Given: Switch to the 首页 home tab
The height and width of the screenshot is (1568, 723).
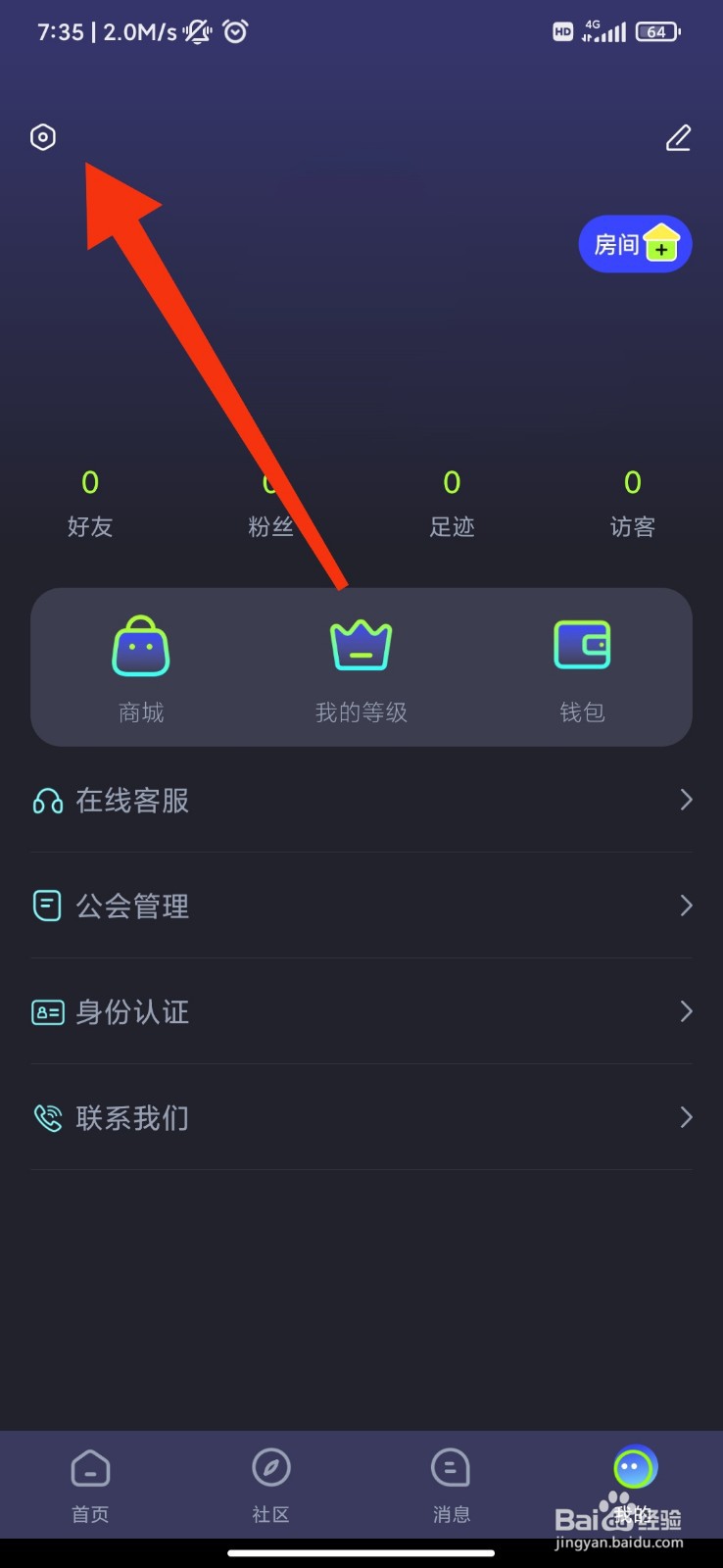Looking at the screenshot, I should (x=90, y=1486).
